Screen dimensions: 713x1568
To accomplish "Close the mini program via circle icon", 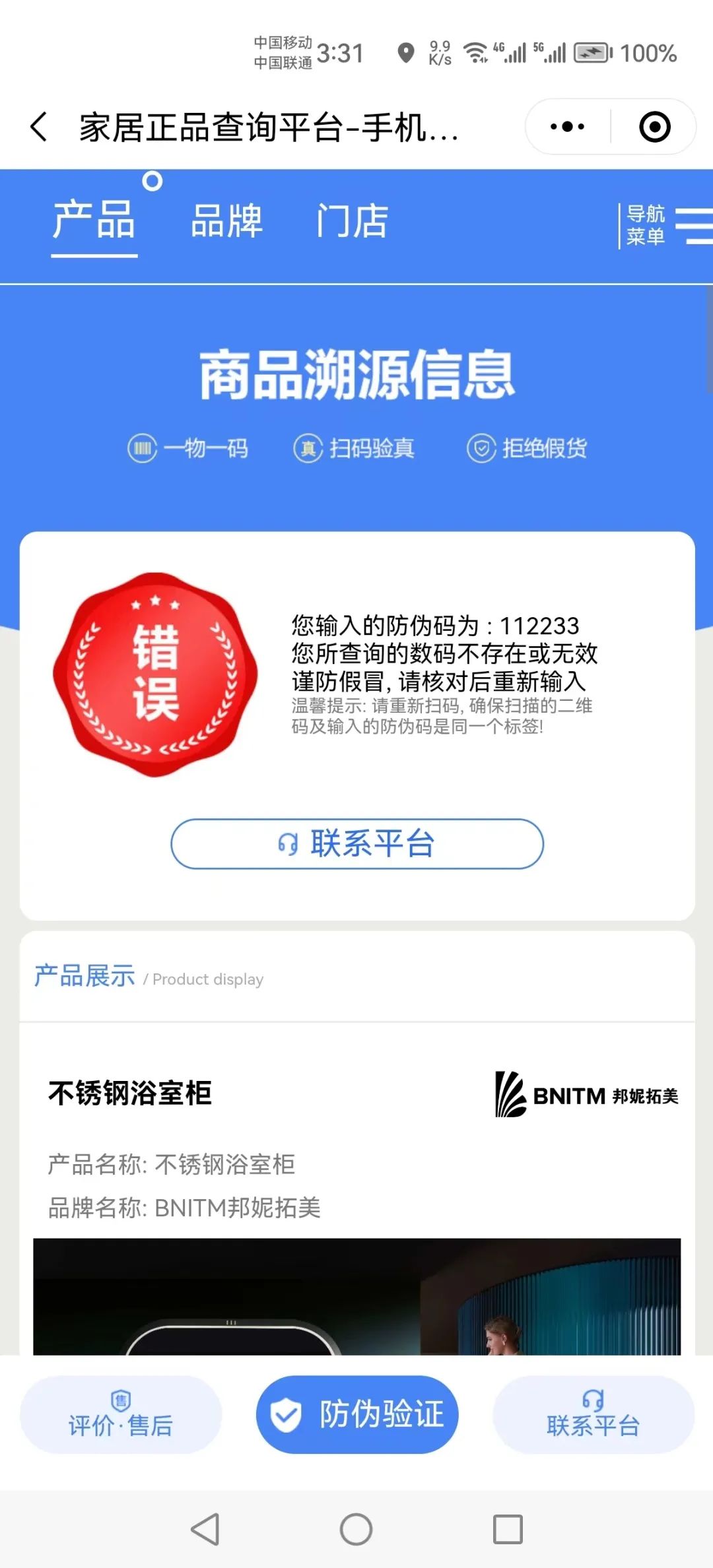I will point(654,127).
